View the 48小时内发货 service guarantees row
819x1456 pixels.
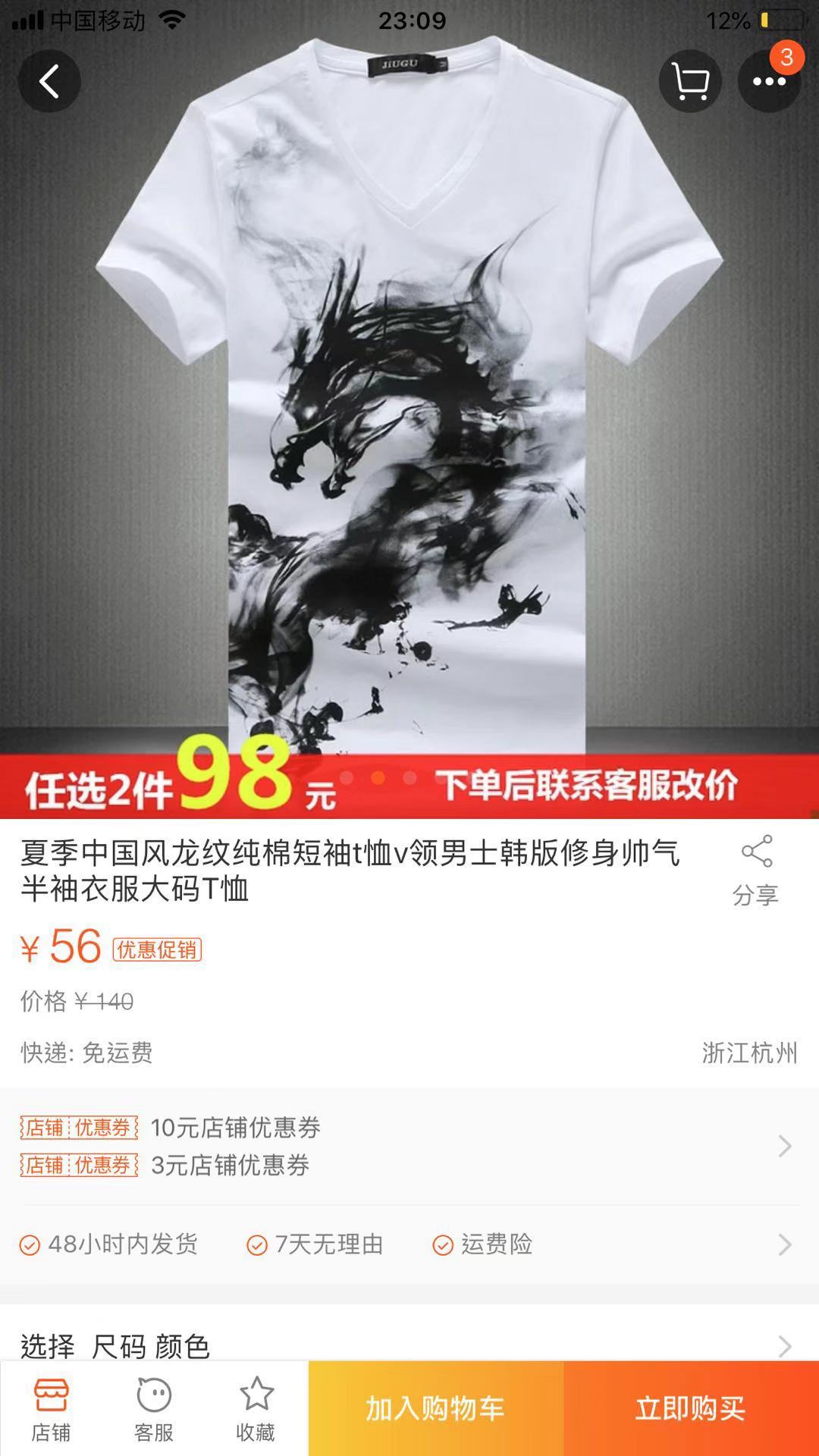(409, 1244)
